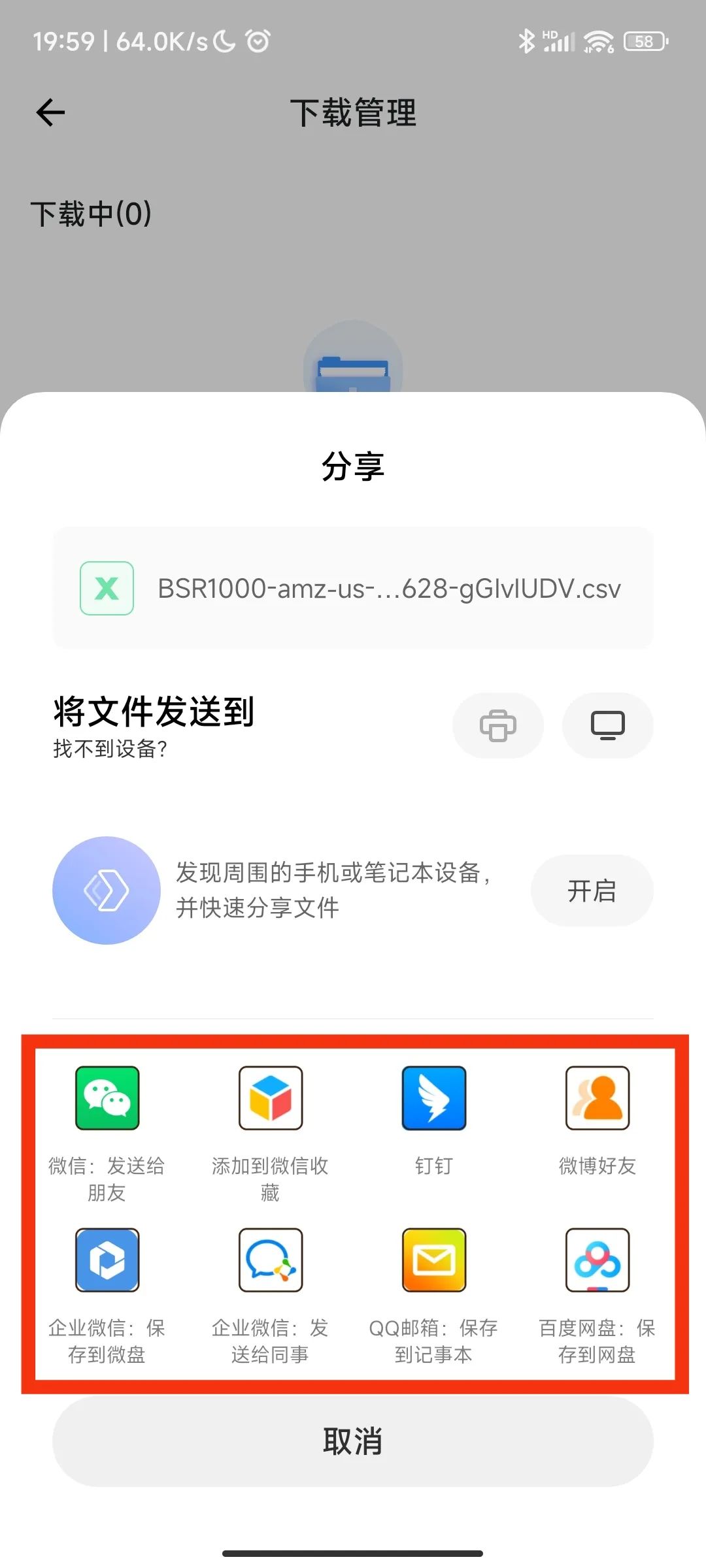Enable discovery of nearby devices with 开启
This screenshot has height=1568, width=706.
click(592, 890)
